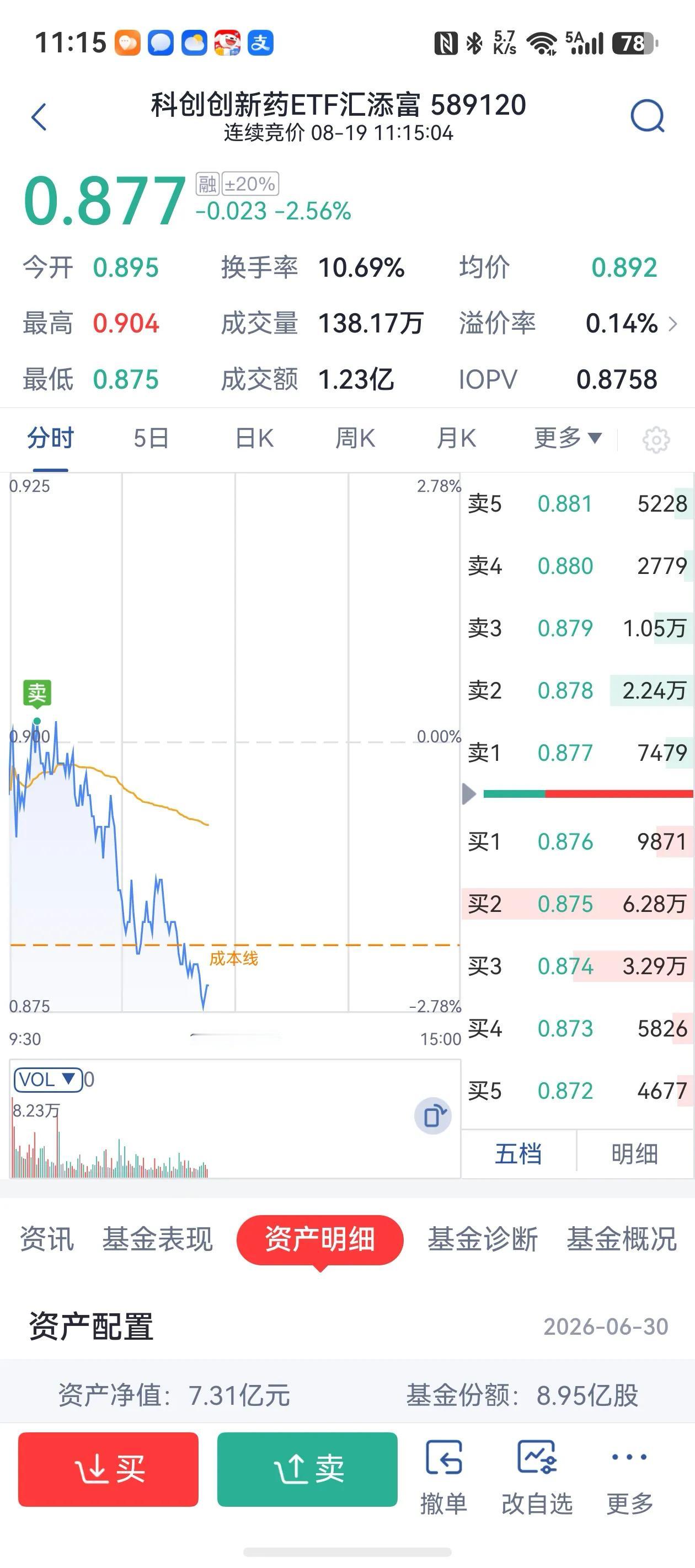Open the 基金表现 tab
This screenshot has height=1568, width=695.
click(157, 1239)
